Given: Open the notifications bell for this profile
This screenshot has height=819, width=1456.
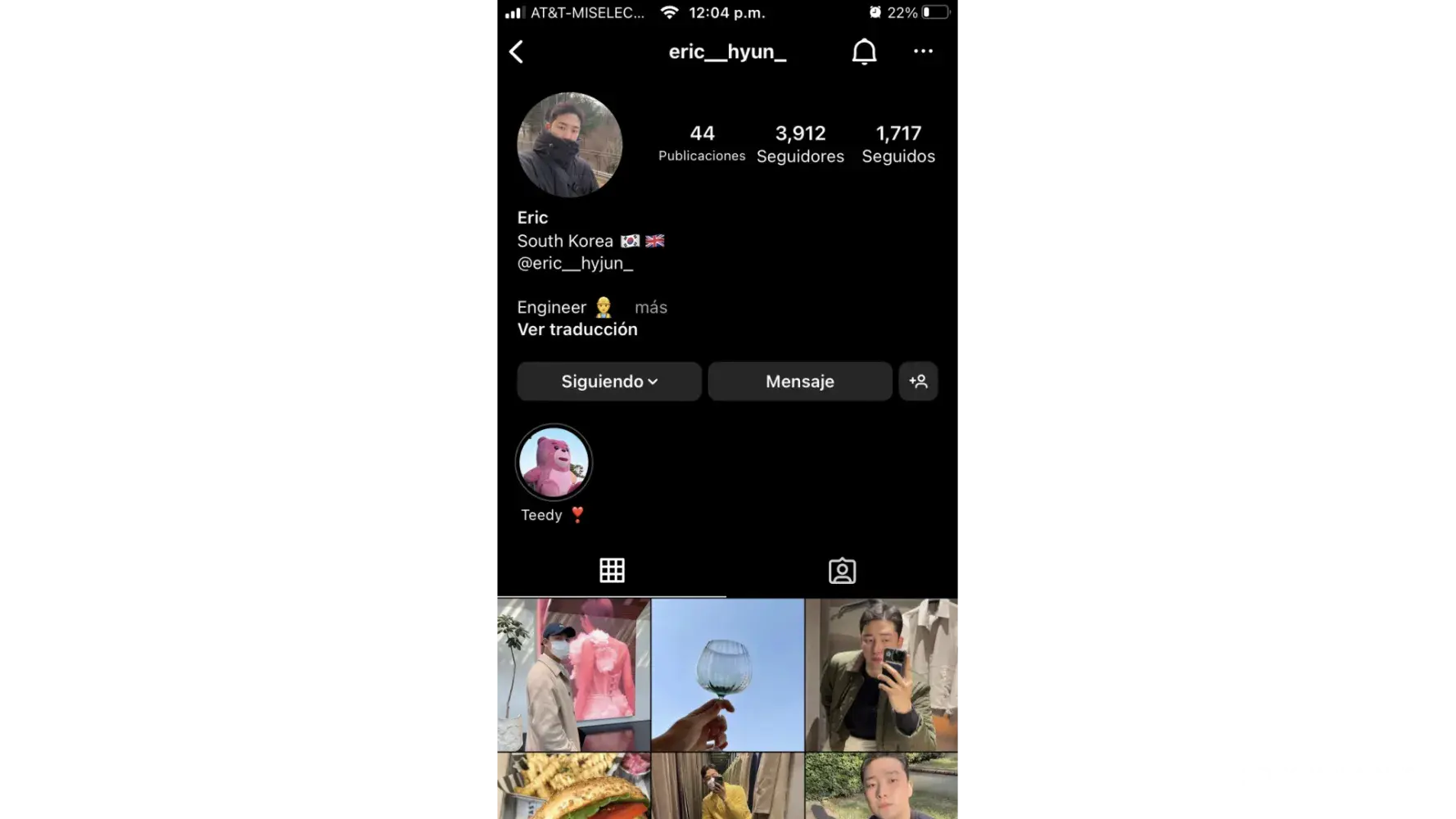Looking at the screenshot, I should coord(864,52).
